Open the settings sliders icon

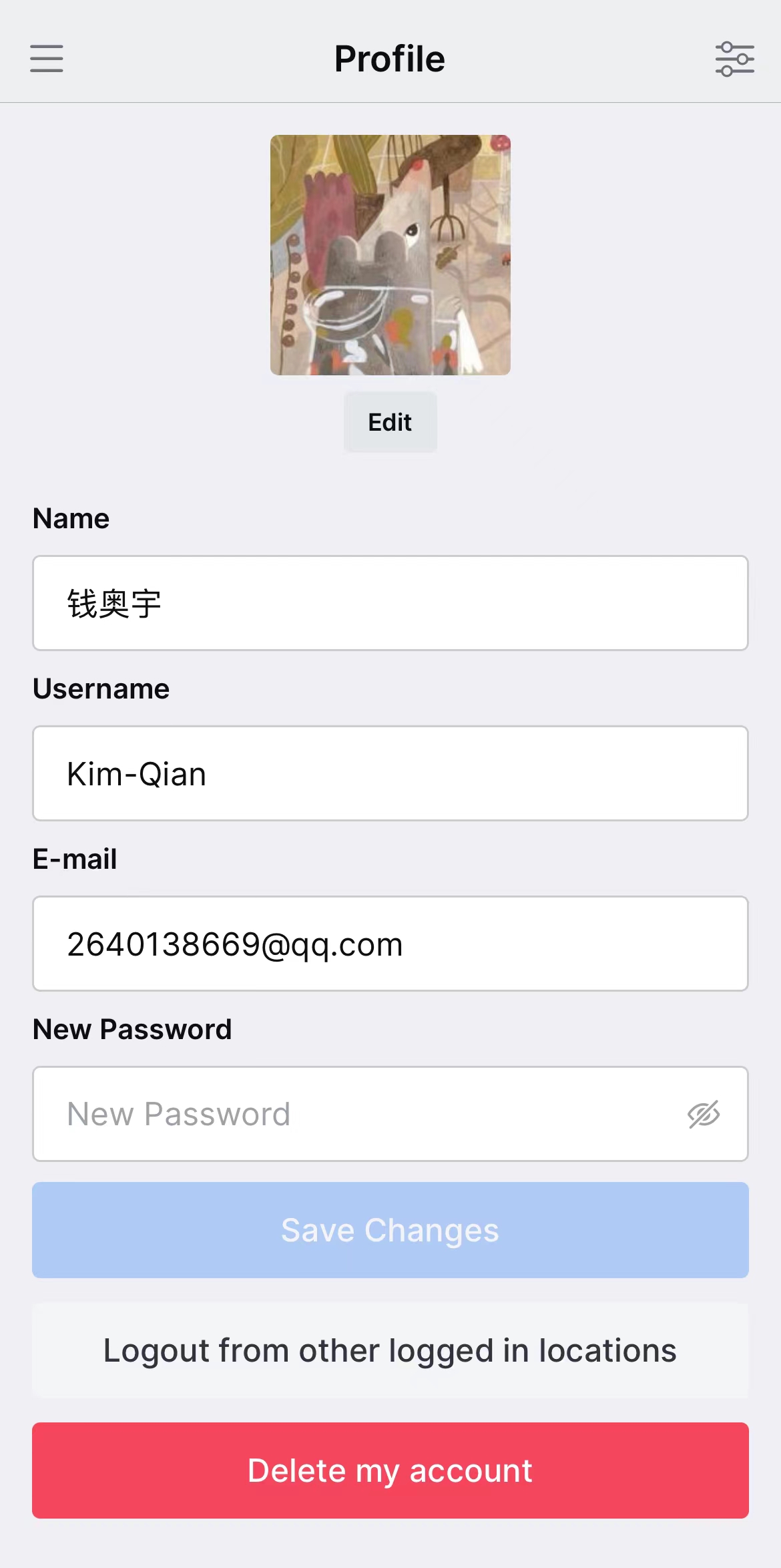pyautogui.click(x=734, y=59)
